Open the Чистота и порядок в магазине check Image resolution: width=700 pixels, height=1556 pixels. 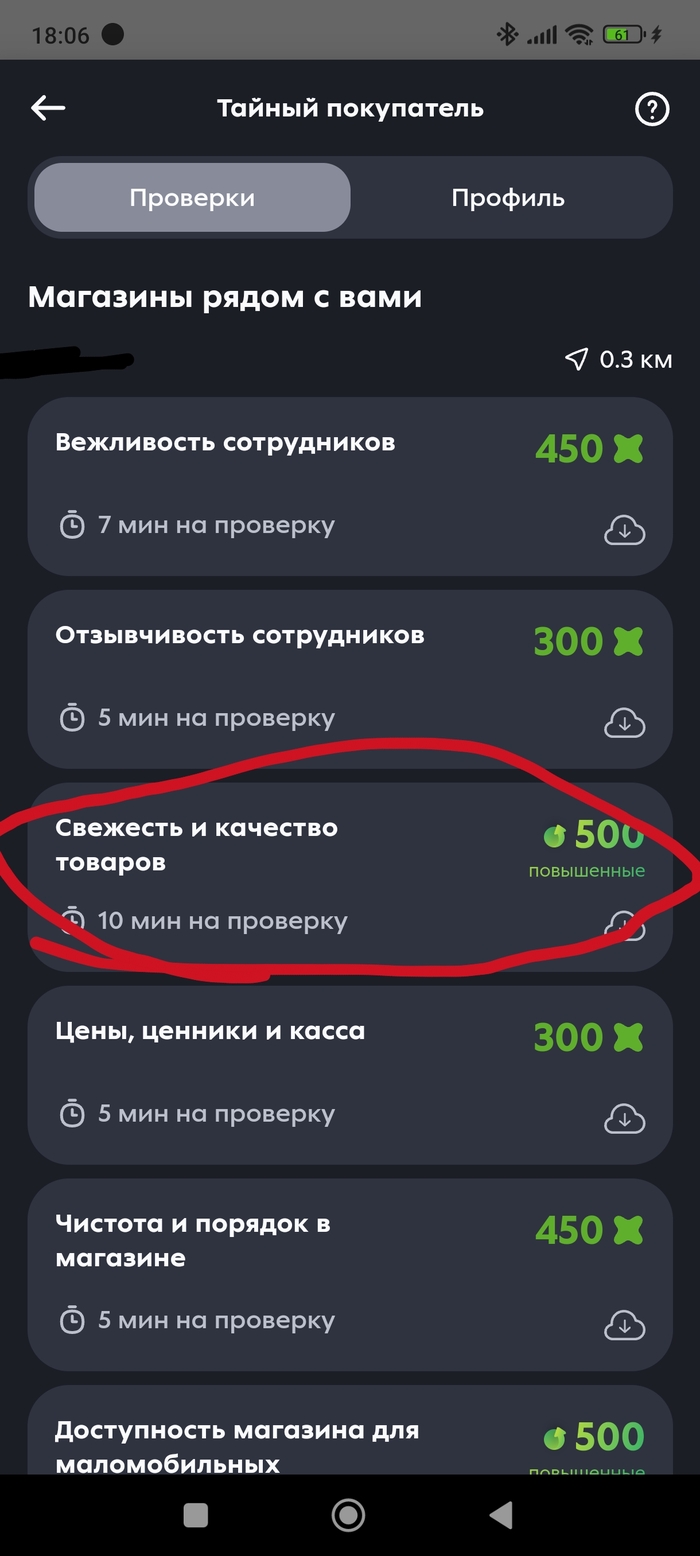coord(192,1240)
